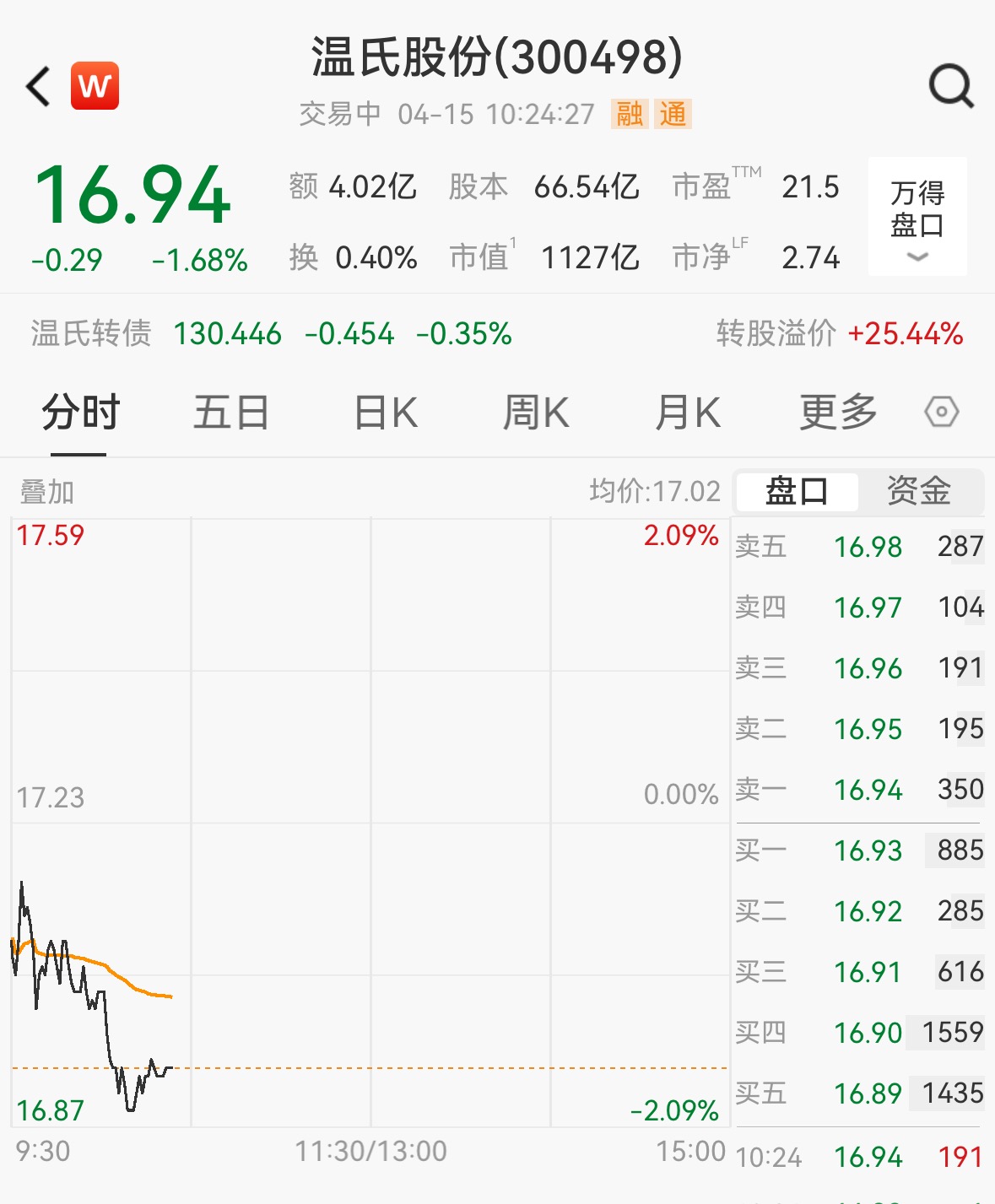Select the 盘口 order book tab
The height and width of the screenshot is (1204, 995).
point(797,491)
